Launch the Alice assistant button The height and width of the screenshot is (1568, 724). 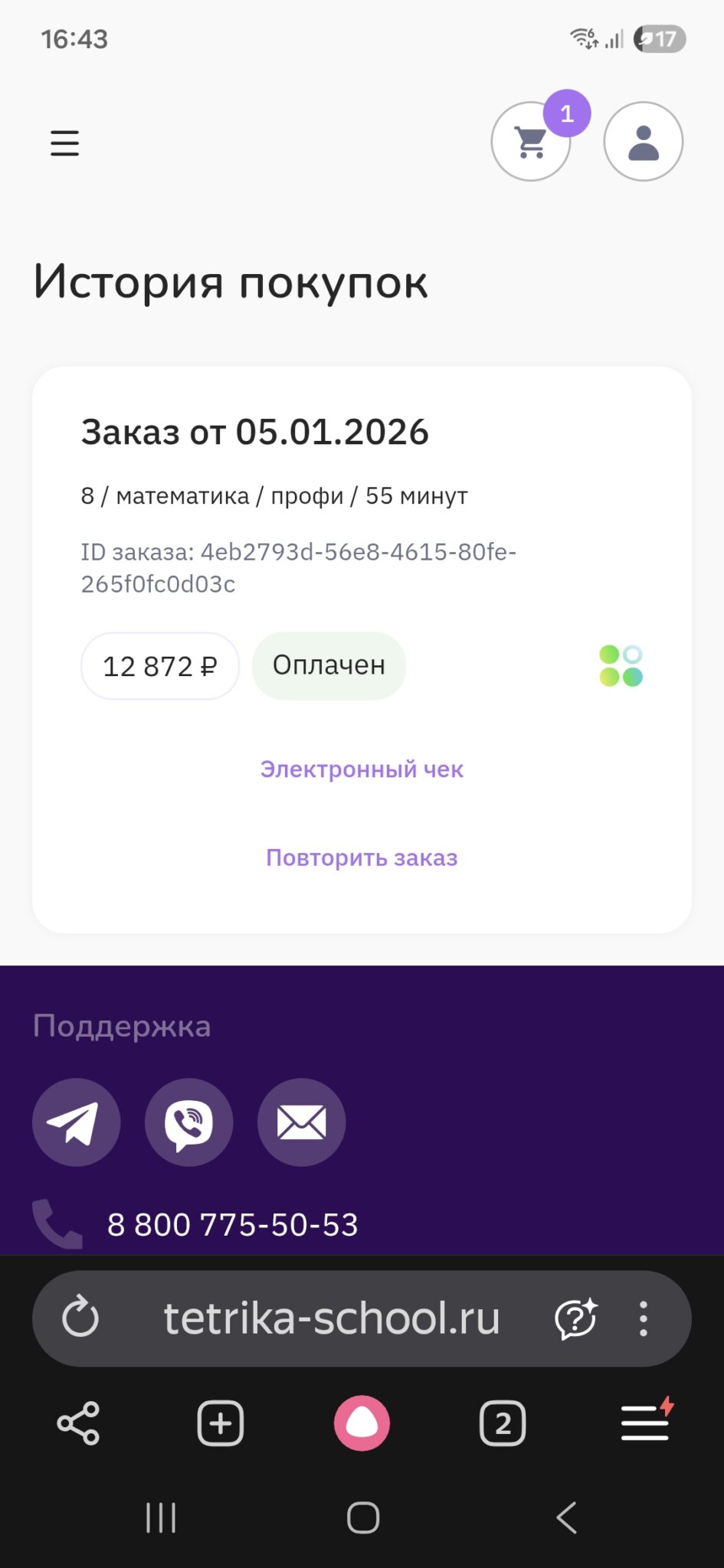(362, 1423)
